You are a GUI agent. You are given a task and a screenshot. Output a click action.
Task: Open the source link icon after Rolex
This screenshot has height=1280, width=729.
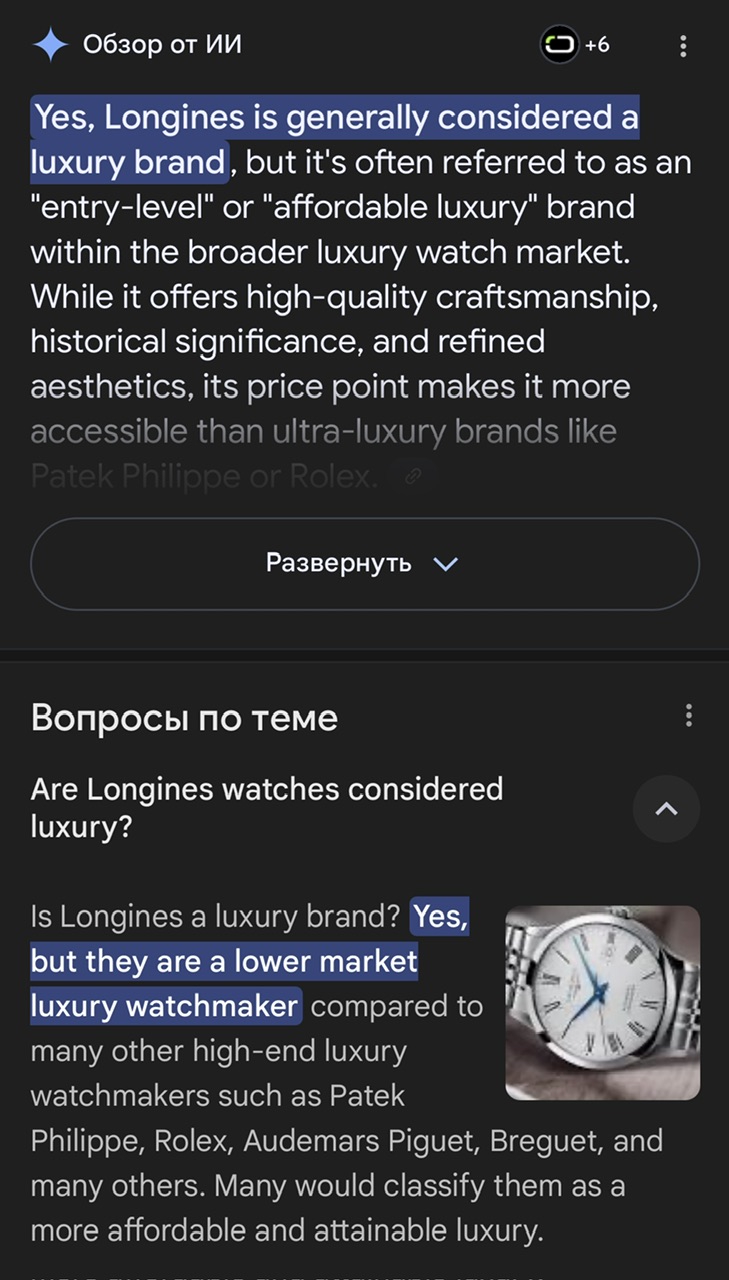[410, 477]
